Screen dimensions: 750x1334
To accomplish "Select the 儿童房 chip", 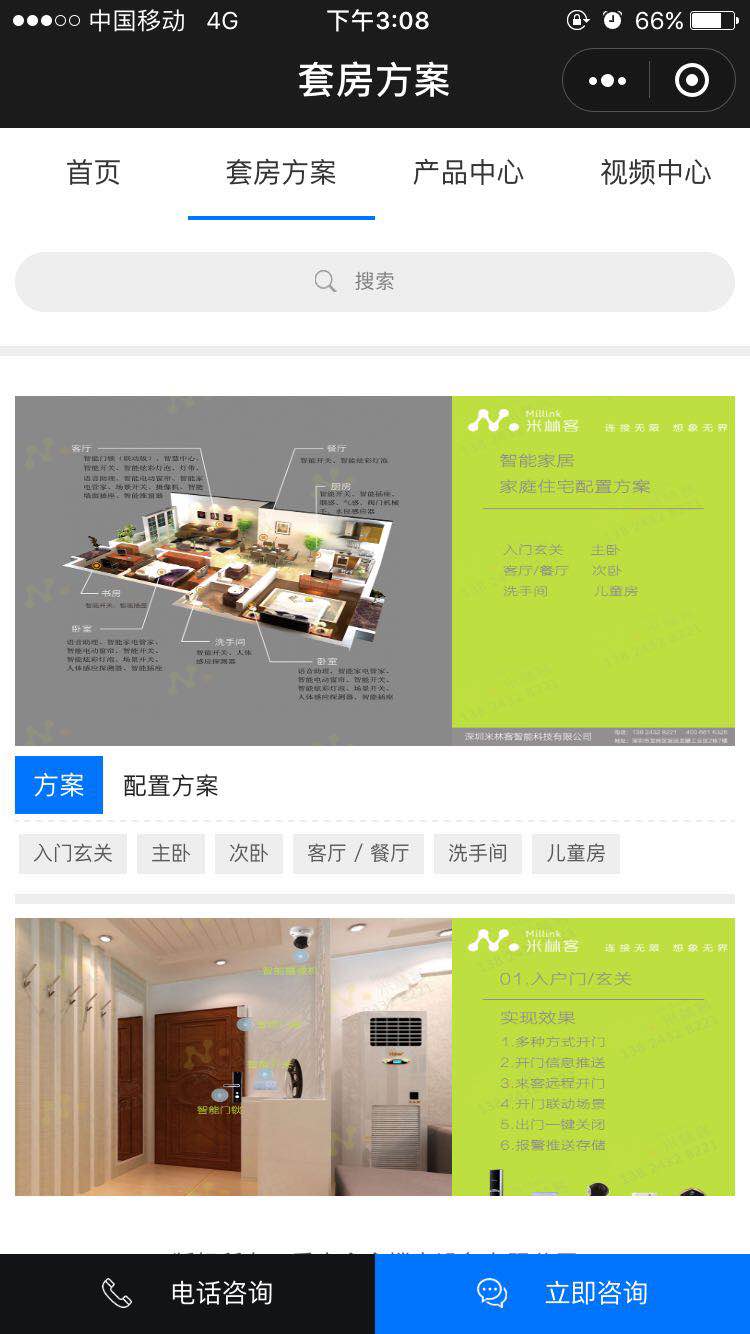I will 575,854.
